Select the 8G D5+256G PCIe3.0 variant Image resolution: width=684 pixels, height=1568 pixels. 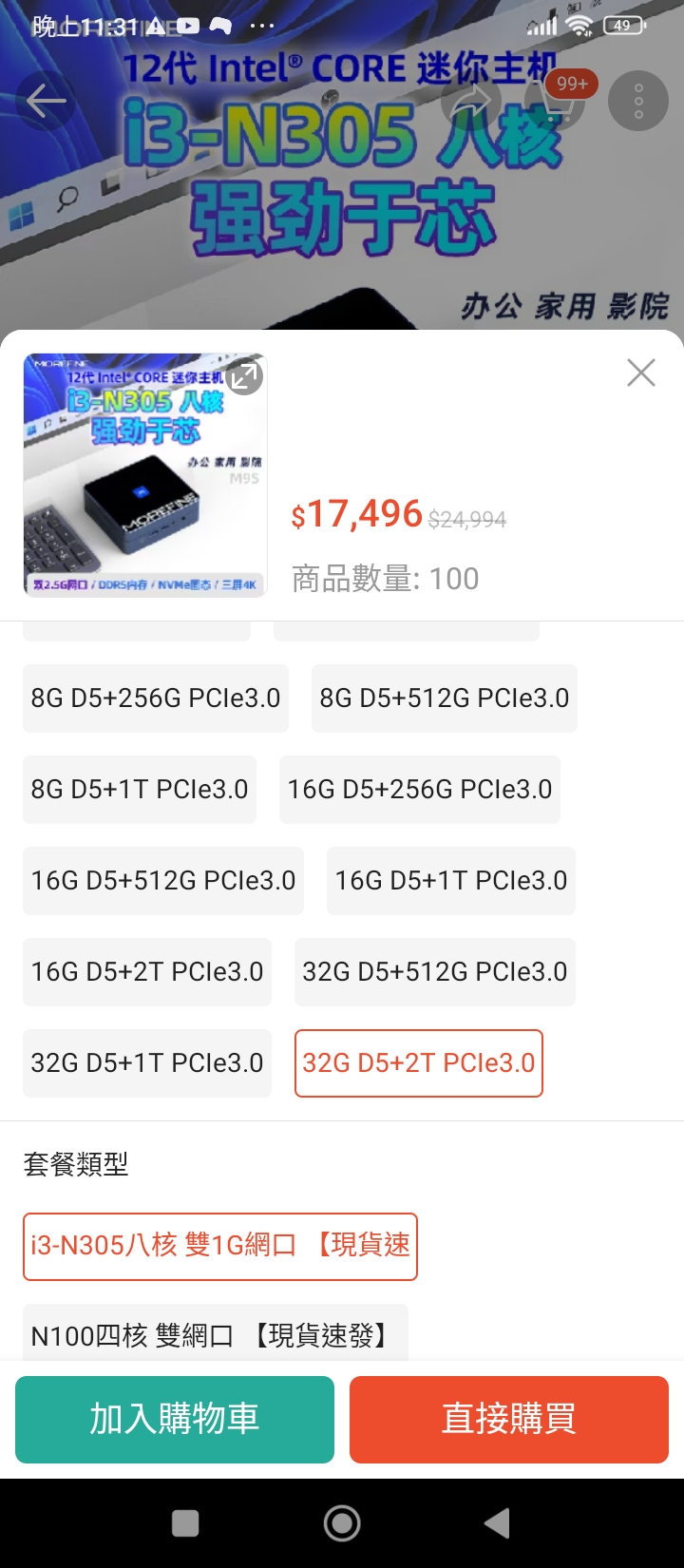155,698
